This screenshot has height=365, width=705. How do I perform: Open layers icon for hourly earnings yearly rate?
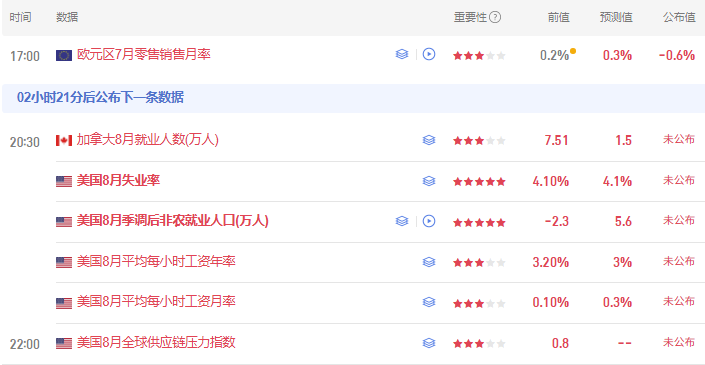tap(429, 262)
